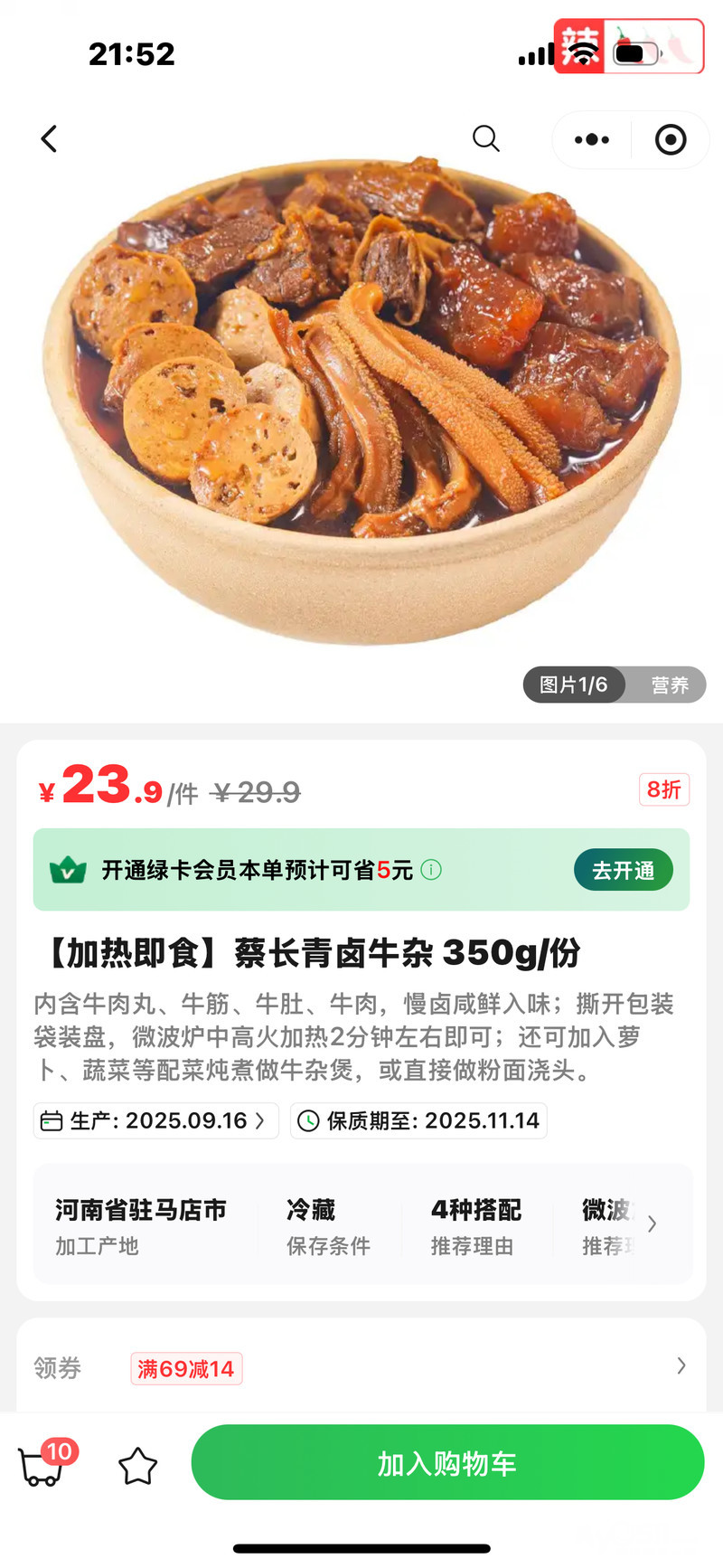
Task: Tap 加入购物车 to add to cart
Action: coord(447,1462)
